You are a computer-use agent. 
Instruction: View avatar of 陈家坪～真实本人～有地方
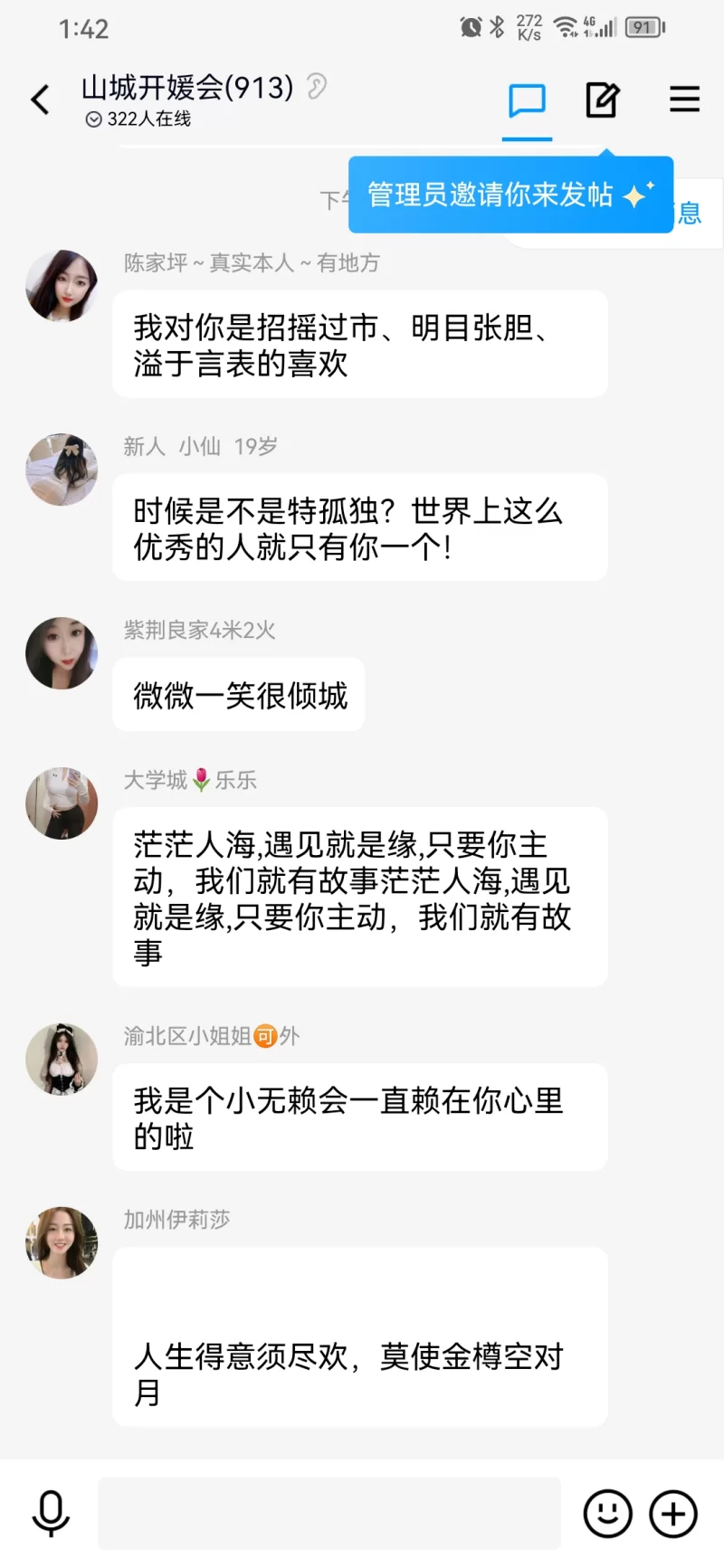(62, 286)
